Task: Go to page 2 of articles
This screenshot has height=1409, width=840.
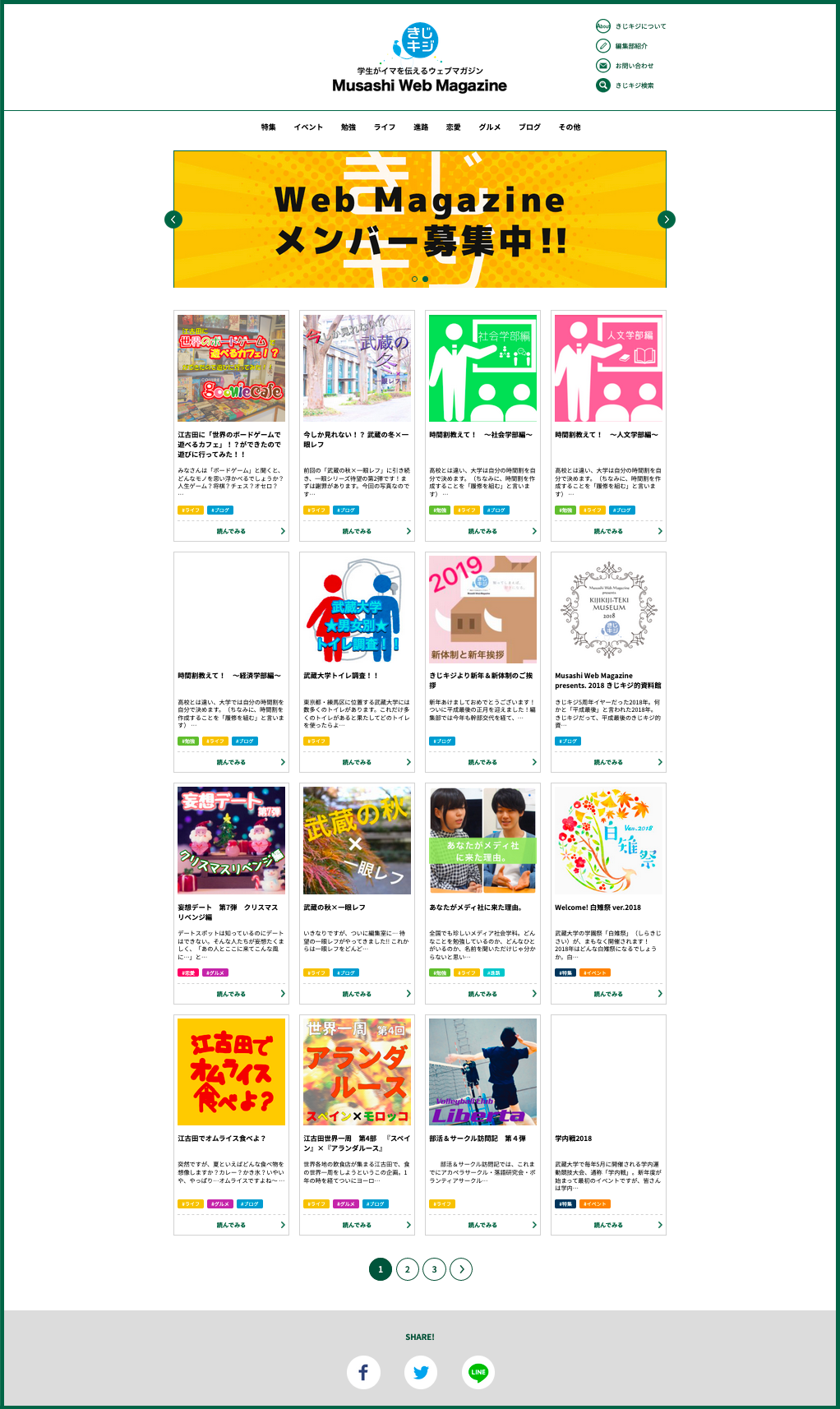Action: (x=407, y=1269)
